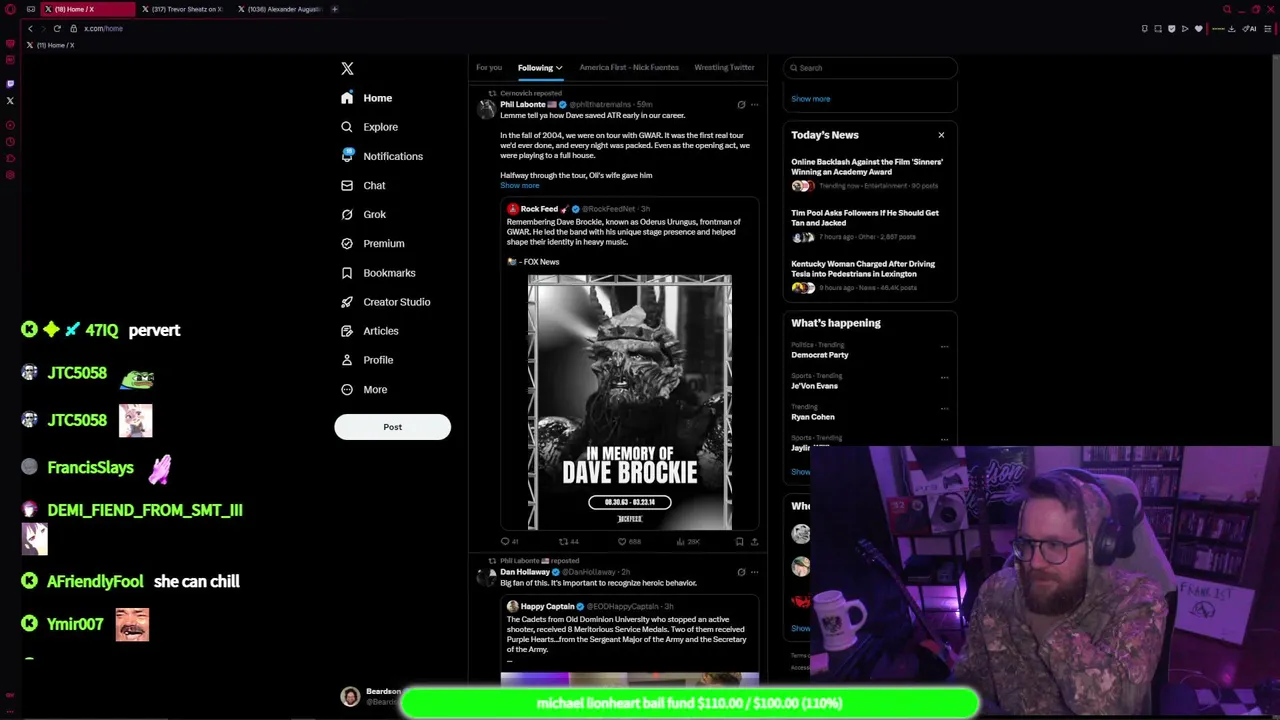Expand Phil Labonte's post with Show more
This screenshot has width=1280, height=720.
(x=519, y=186)
